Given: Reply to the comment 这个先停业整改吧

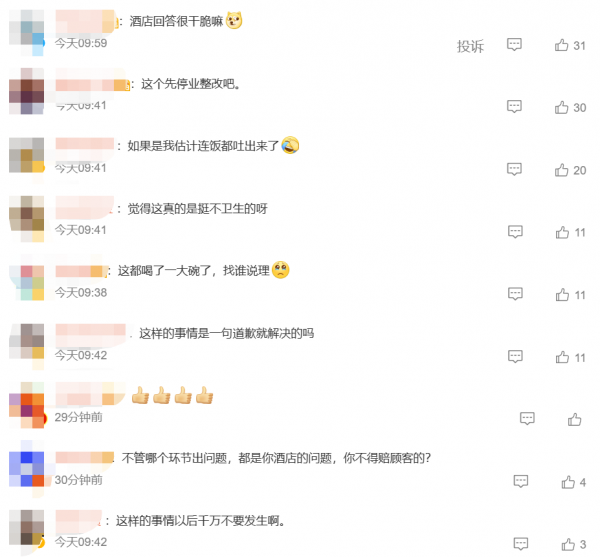Looking at the screenshot, I should click(514, 107).
